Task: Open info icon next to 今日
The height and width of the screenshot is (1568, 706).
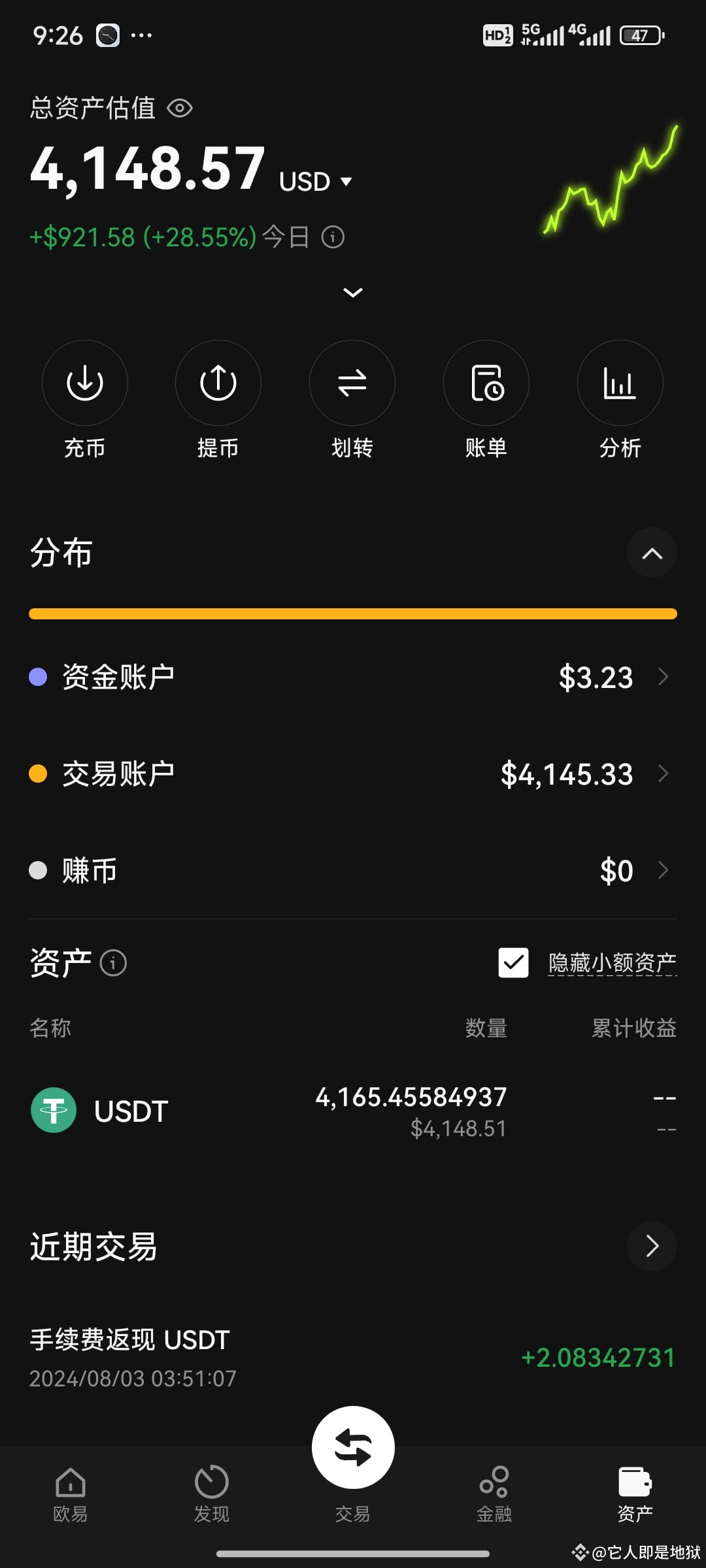Action: point(333,237)
